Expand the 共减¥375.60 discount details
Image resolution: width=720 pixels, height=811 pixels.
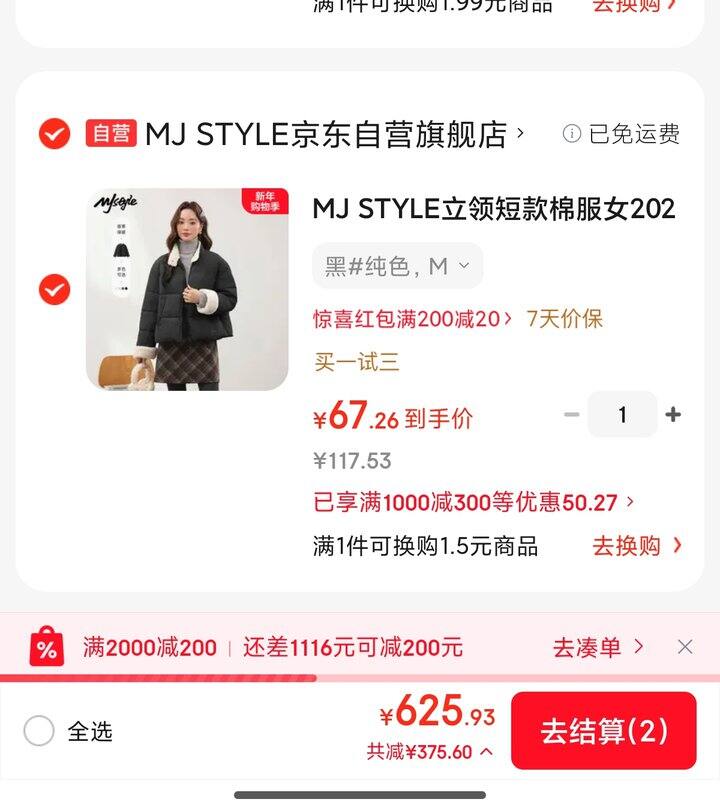pos(429,753)
